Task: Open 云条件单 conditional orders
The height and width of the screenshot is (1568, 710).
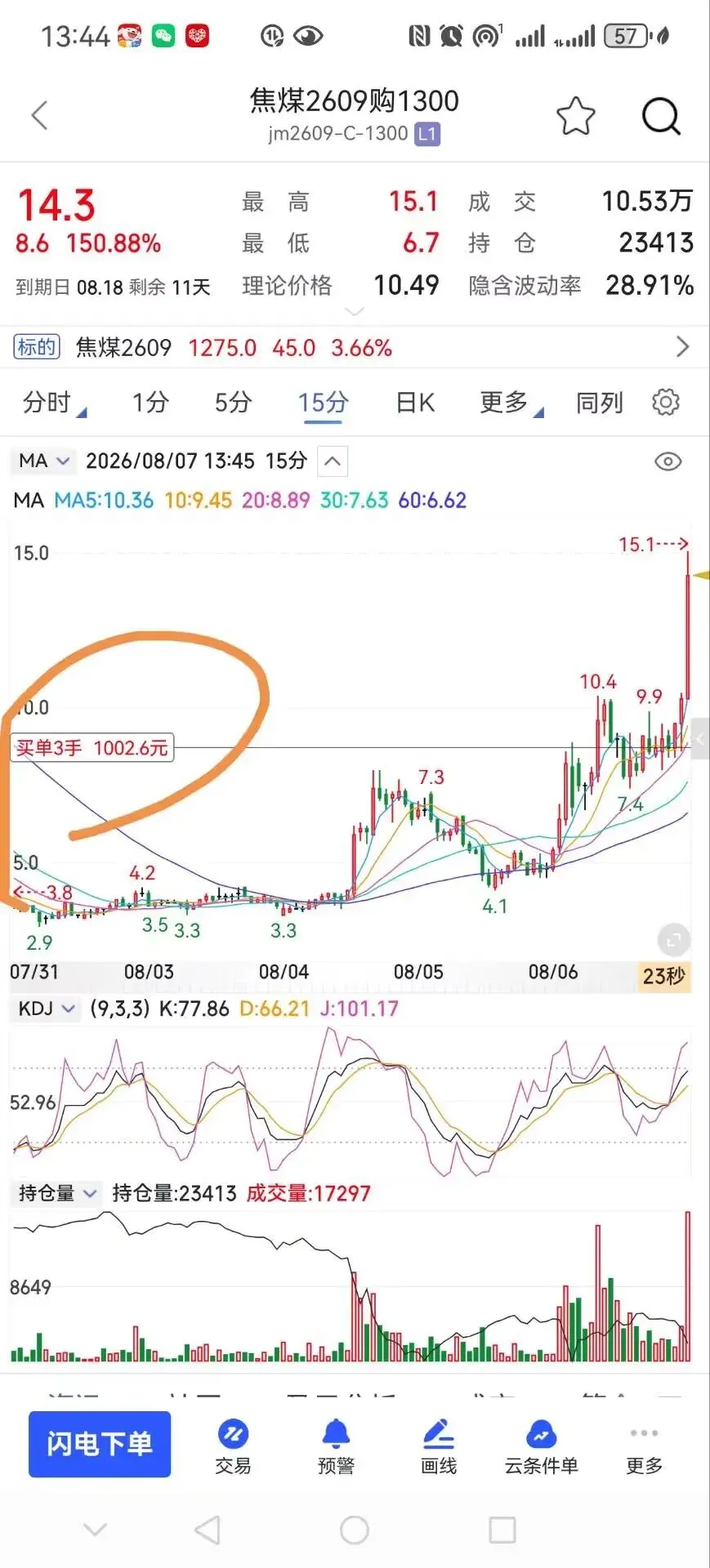Action: (541, 1447)
